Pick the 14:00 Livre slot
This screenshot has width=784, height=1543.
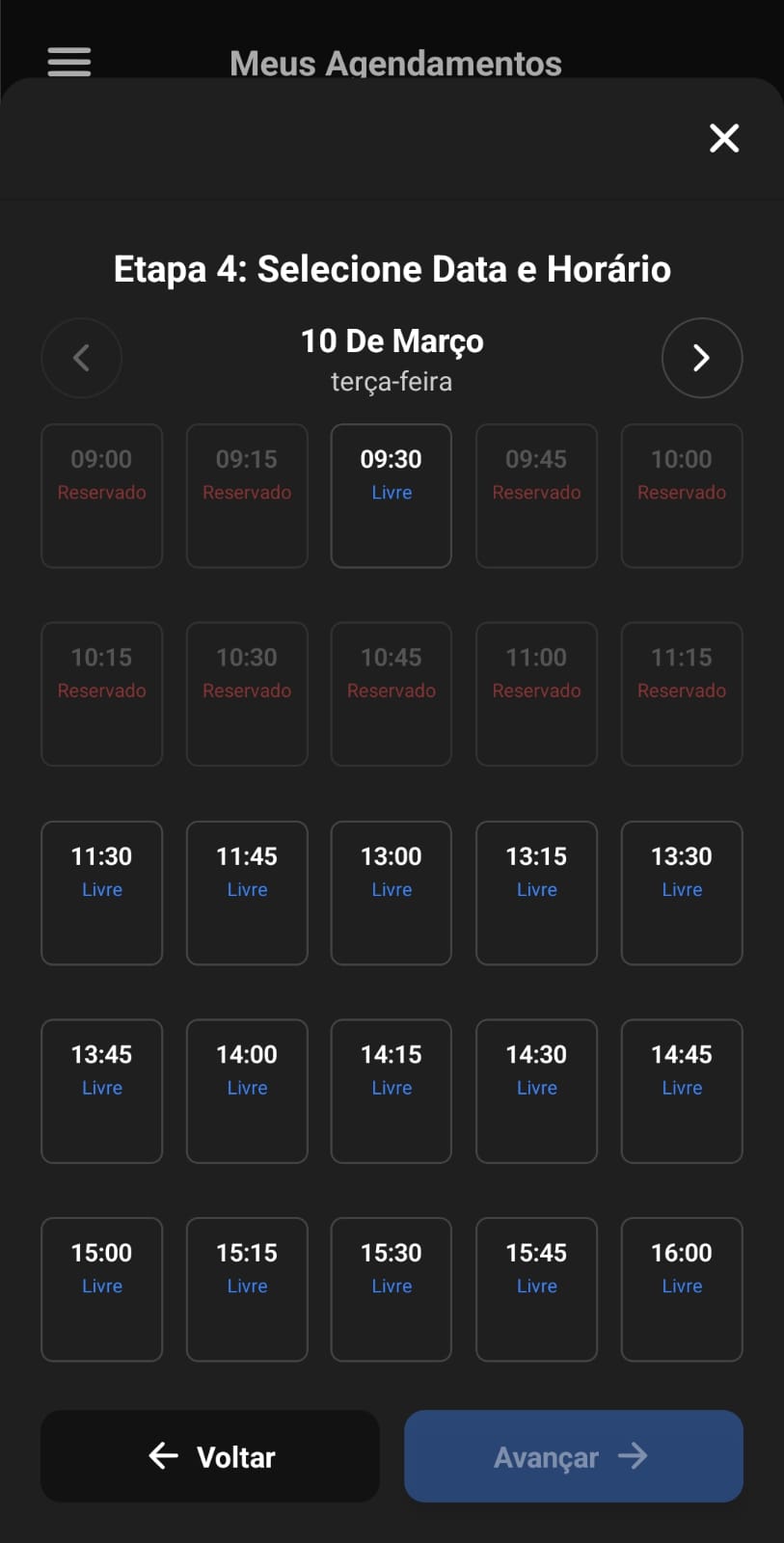247,1091
